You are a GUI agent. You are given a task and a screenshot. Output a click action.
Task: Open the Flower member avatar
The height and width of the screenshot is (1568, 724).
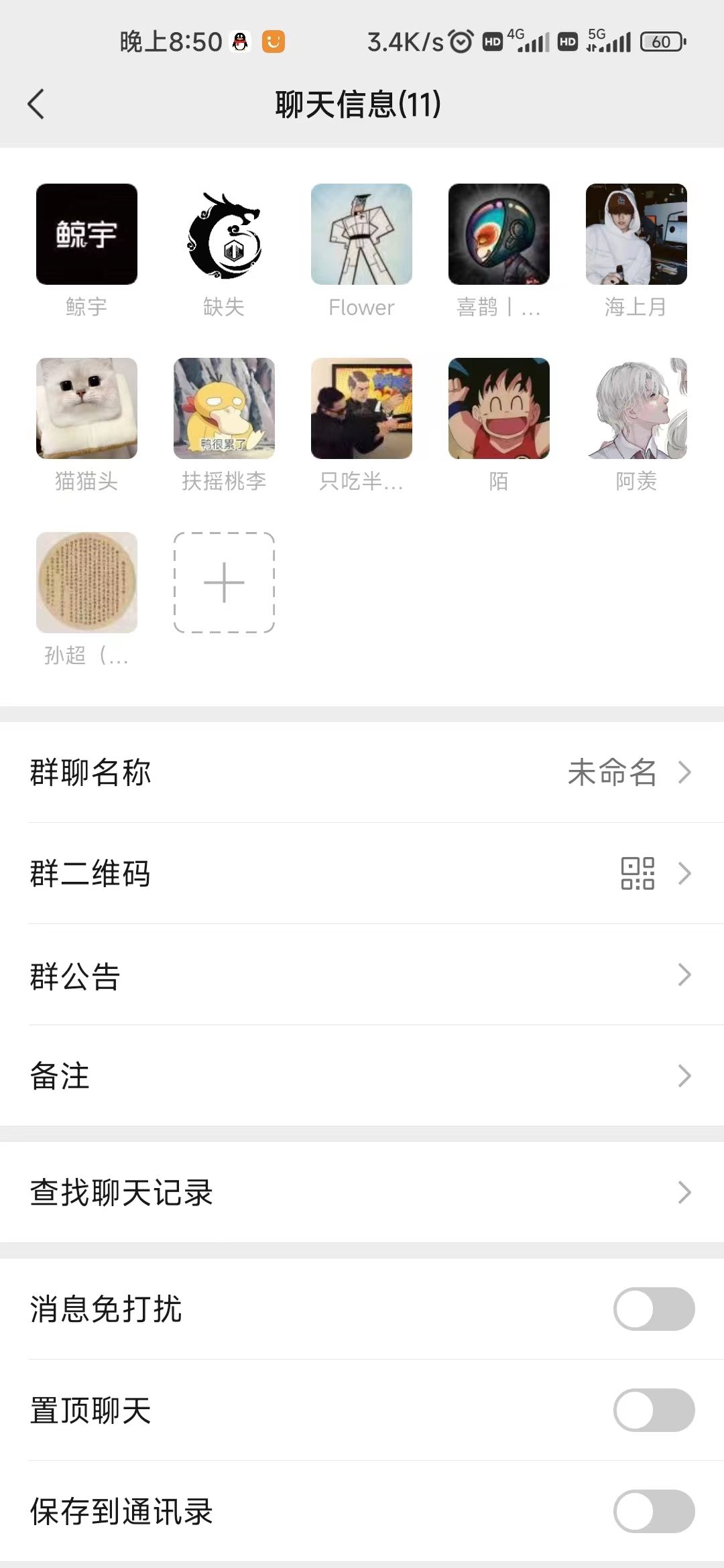361,234
